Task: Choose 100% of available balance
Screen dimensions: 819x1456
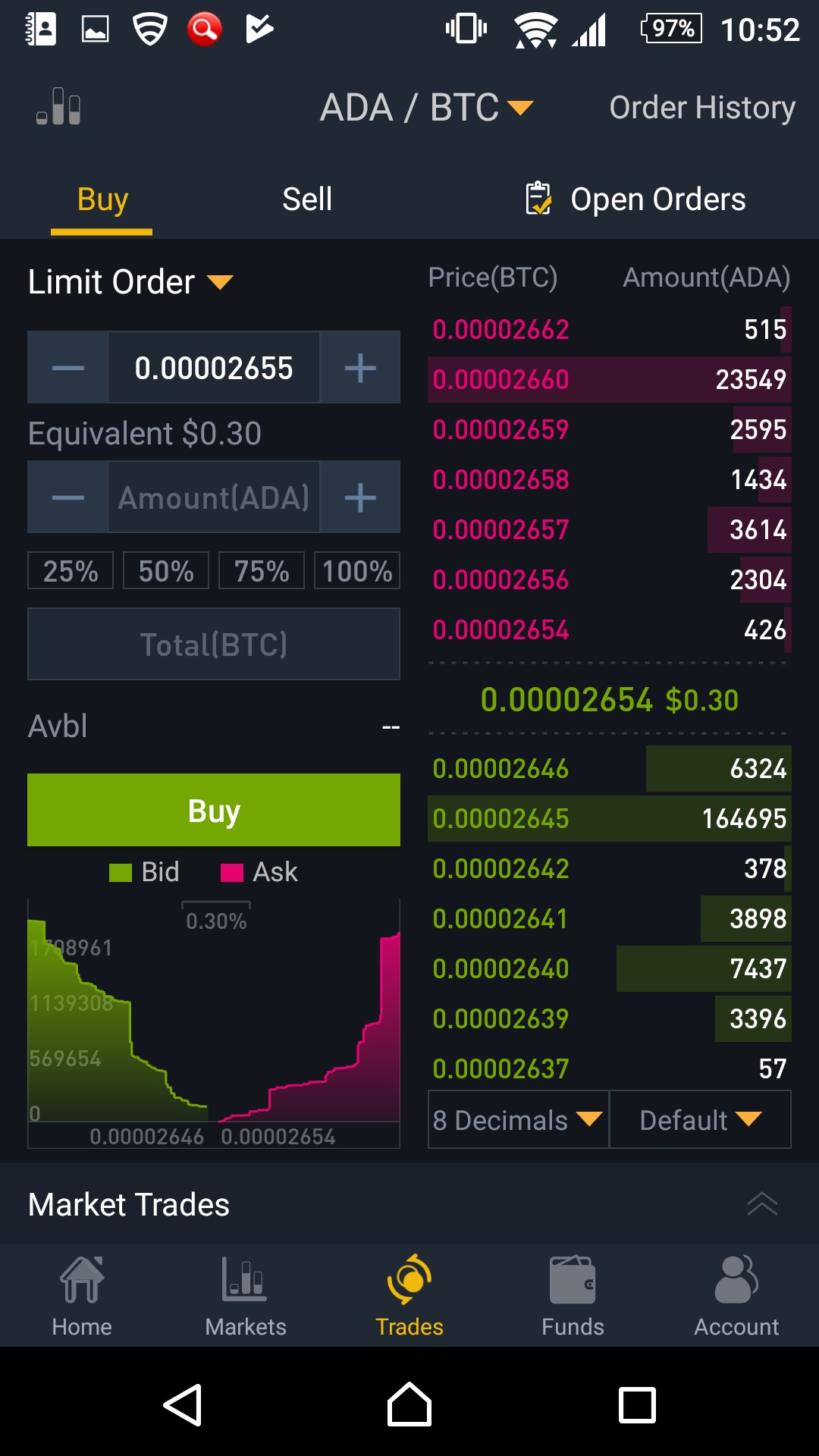Action: [356, 570]
